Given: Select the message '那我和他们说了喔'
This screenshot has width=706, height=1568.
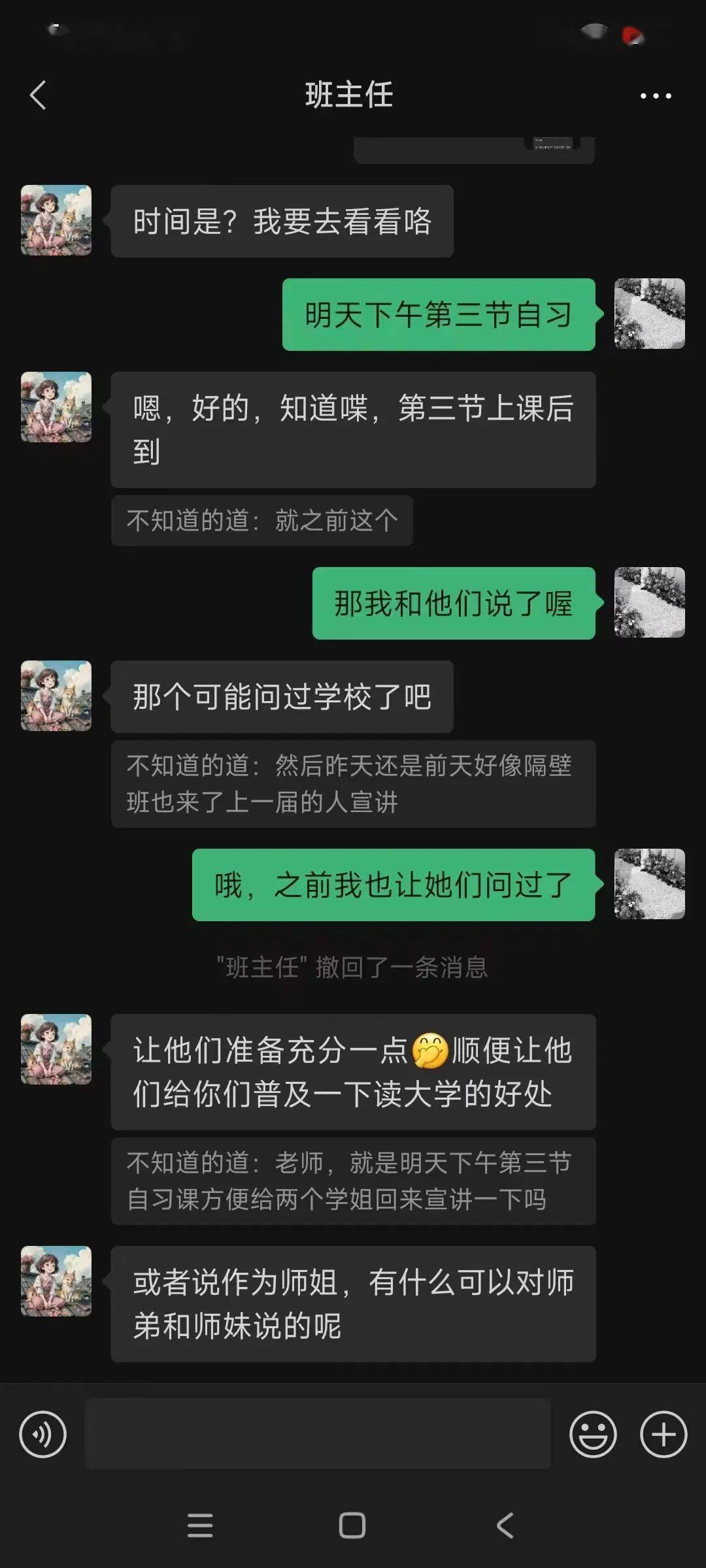Looking at the screenshot, I should coord(454,604).
